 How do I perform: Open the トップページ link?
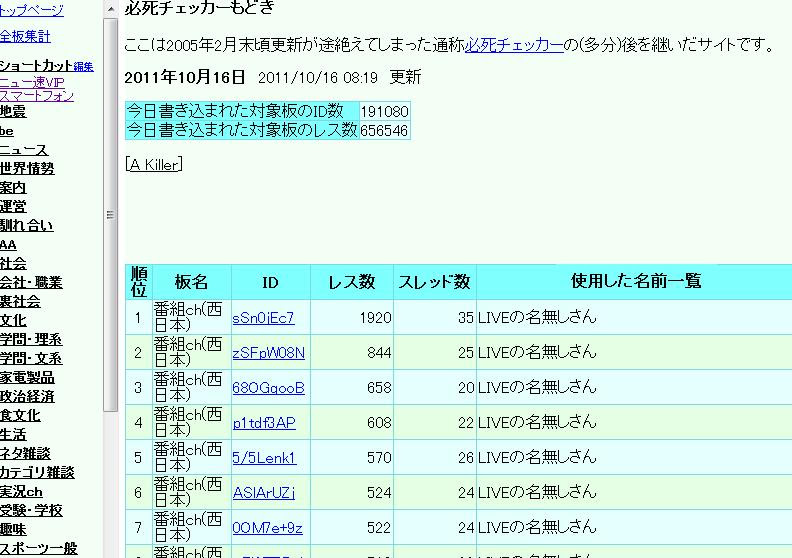tap(31, 11)
